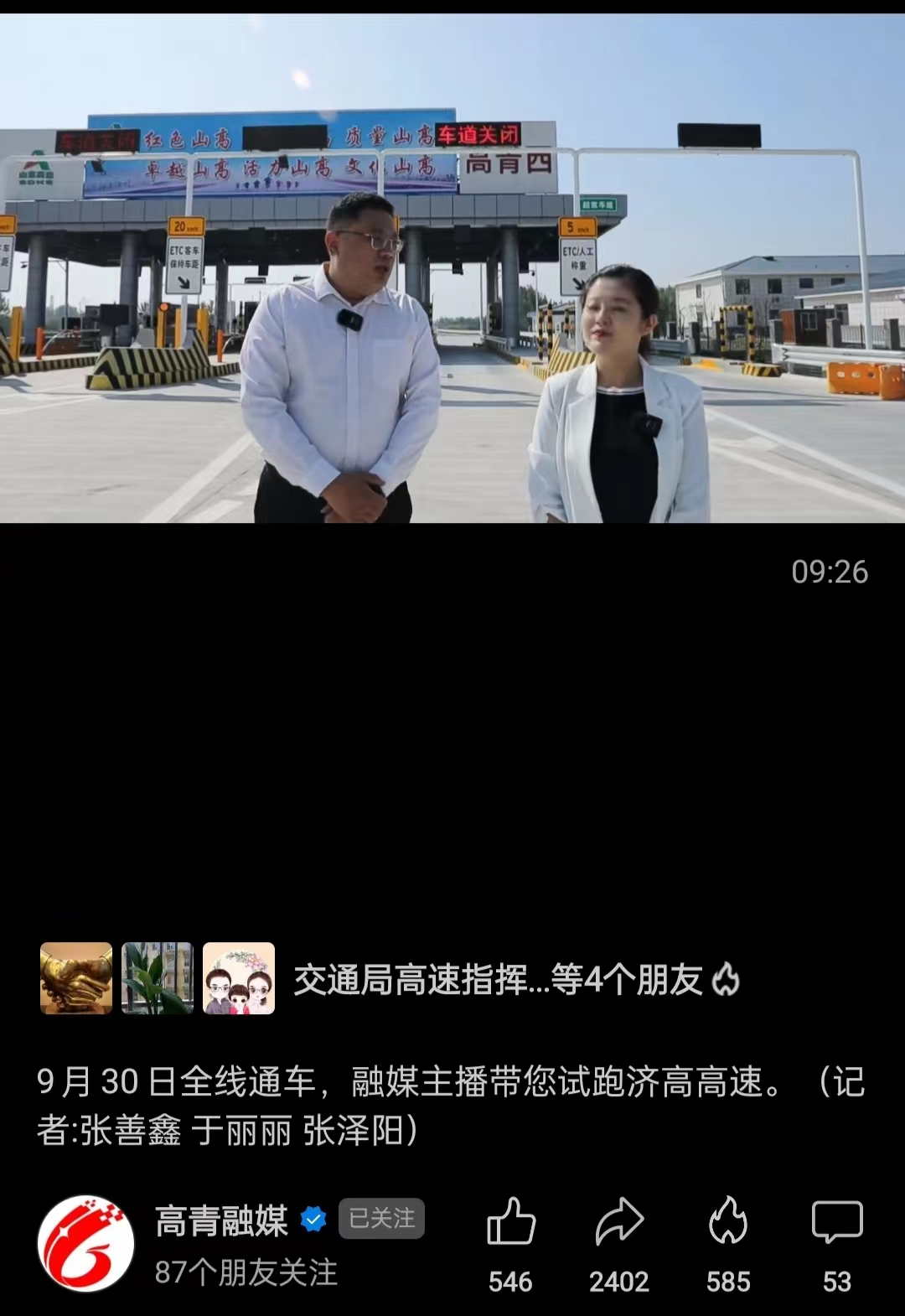Tap the 已关注 button to unfollow
This screenshot has width=905, height=1316.
coord(381,1218)
